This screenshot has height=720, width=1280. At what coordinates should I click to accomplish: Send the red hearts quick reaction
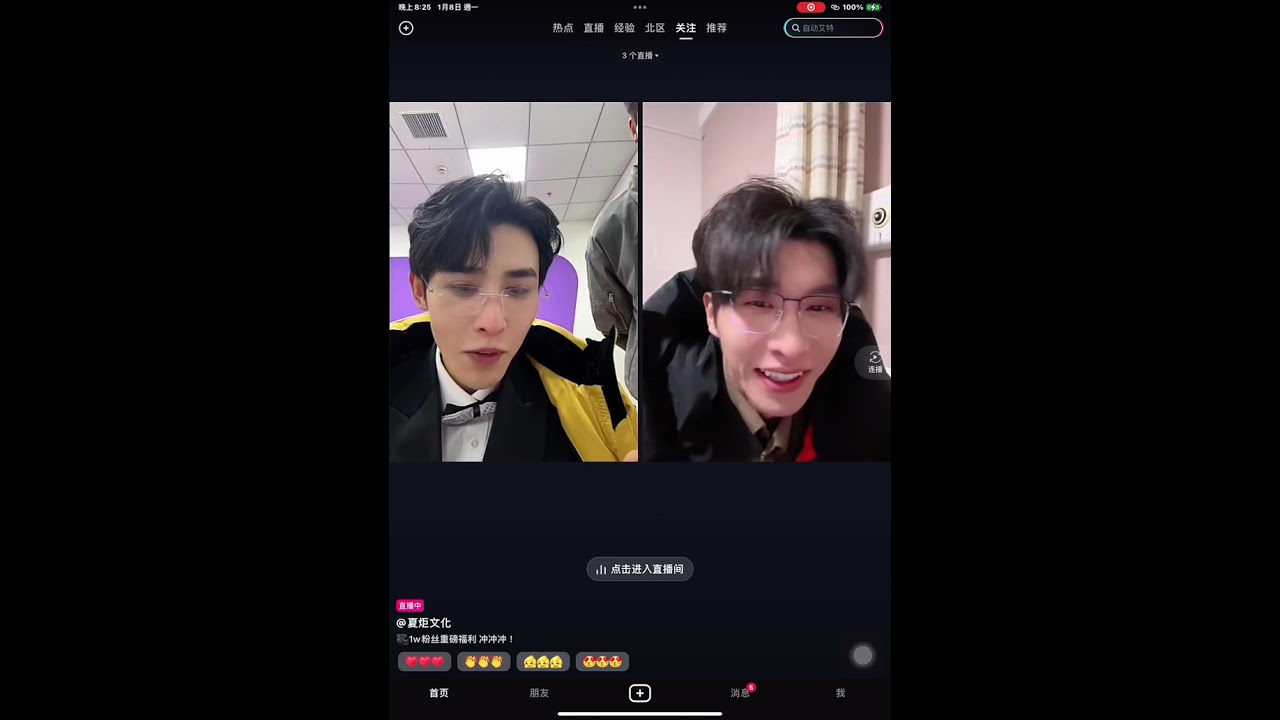(424, 662)
